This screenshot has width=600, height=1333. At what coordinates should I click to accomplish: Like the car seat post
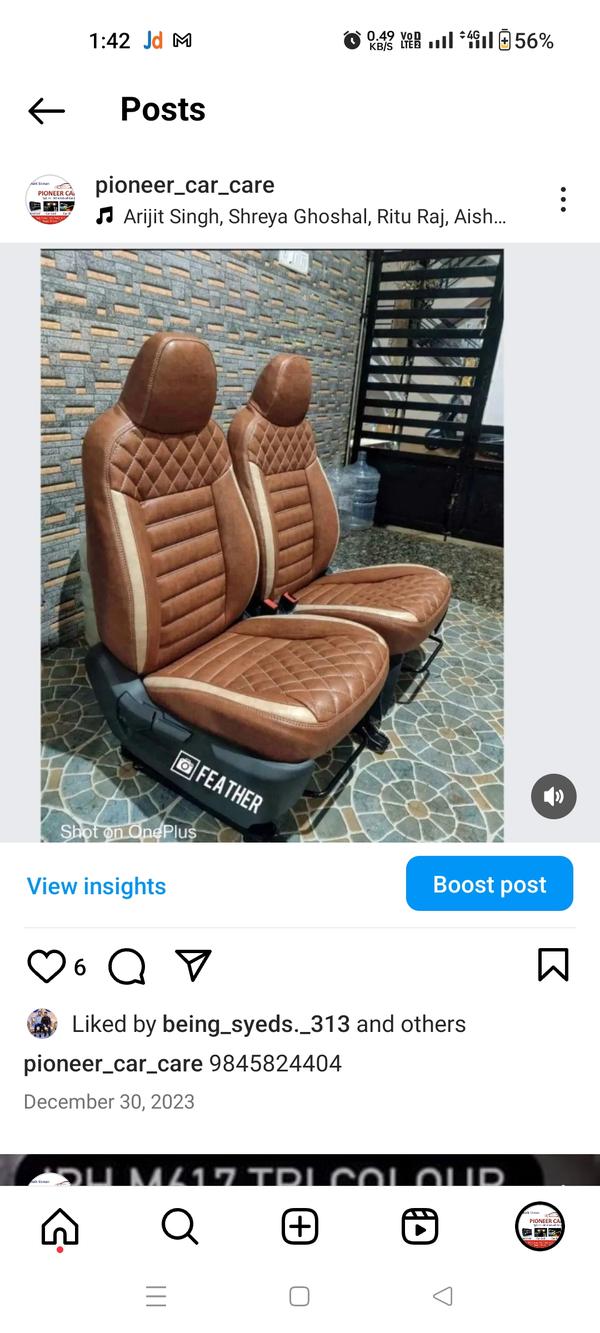click(45, 966)
